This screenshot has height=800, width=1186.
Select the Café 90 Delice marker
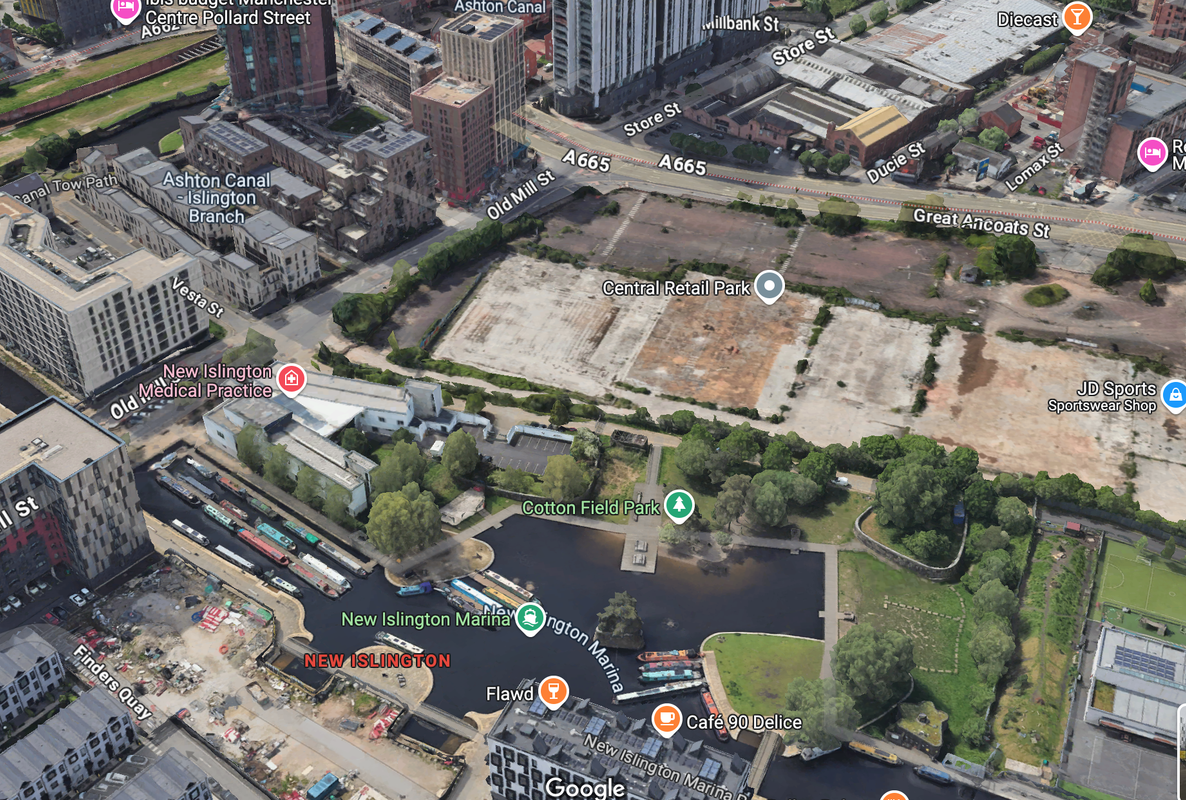tap(667, 720)
